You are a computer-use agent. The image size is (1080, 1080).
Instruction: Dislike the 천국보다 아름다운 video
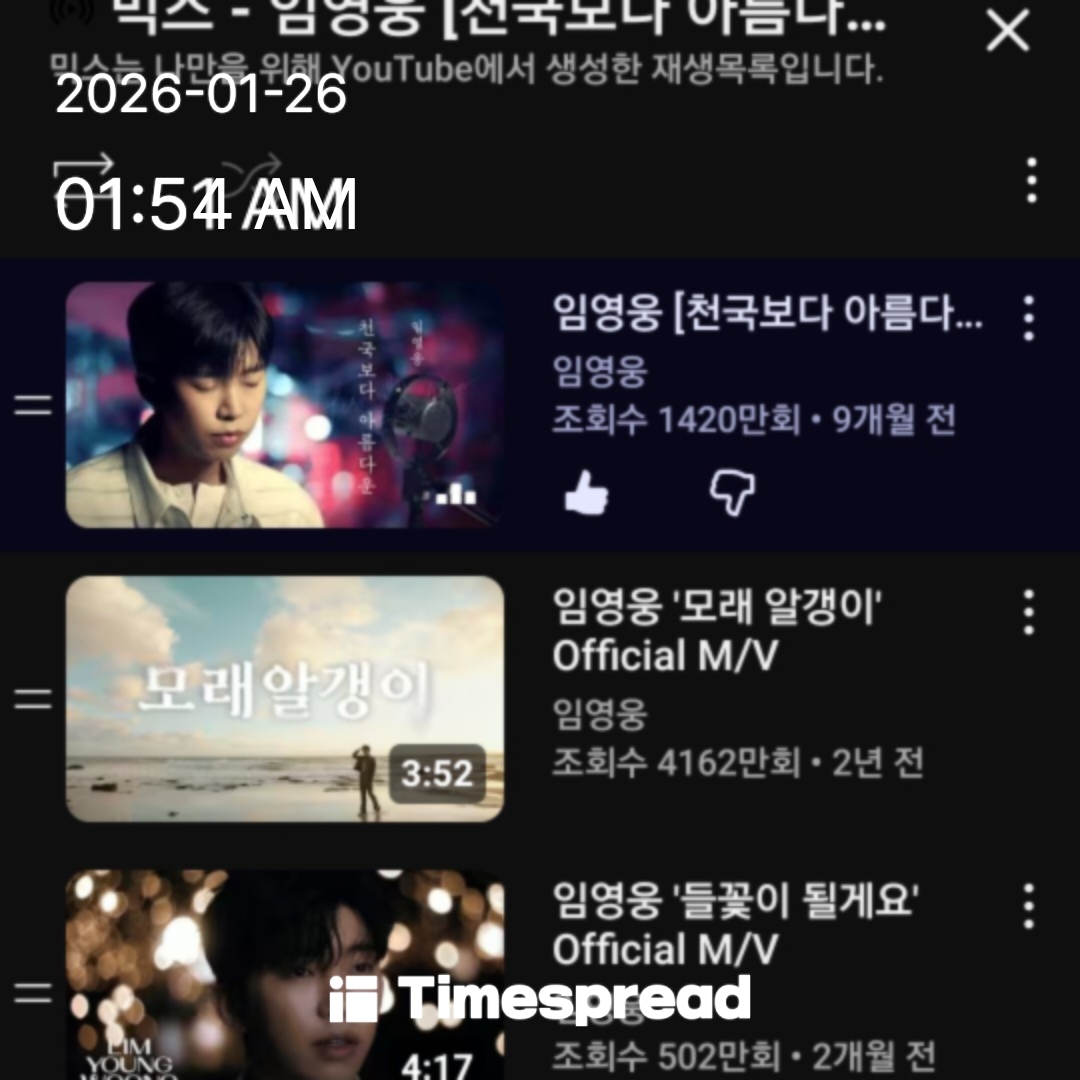[732, 493]
